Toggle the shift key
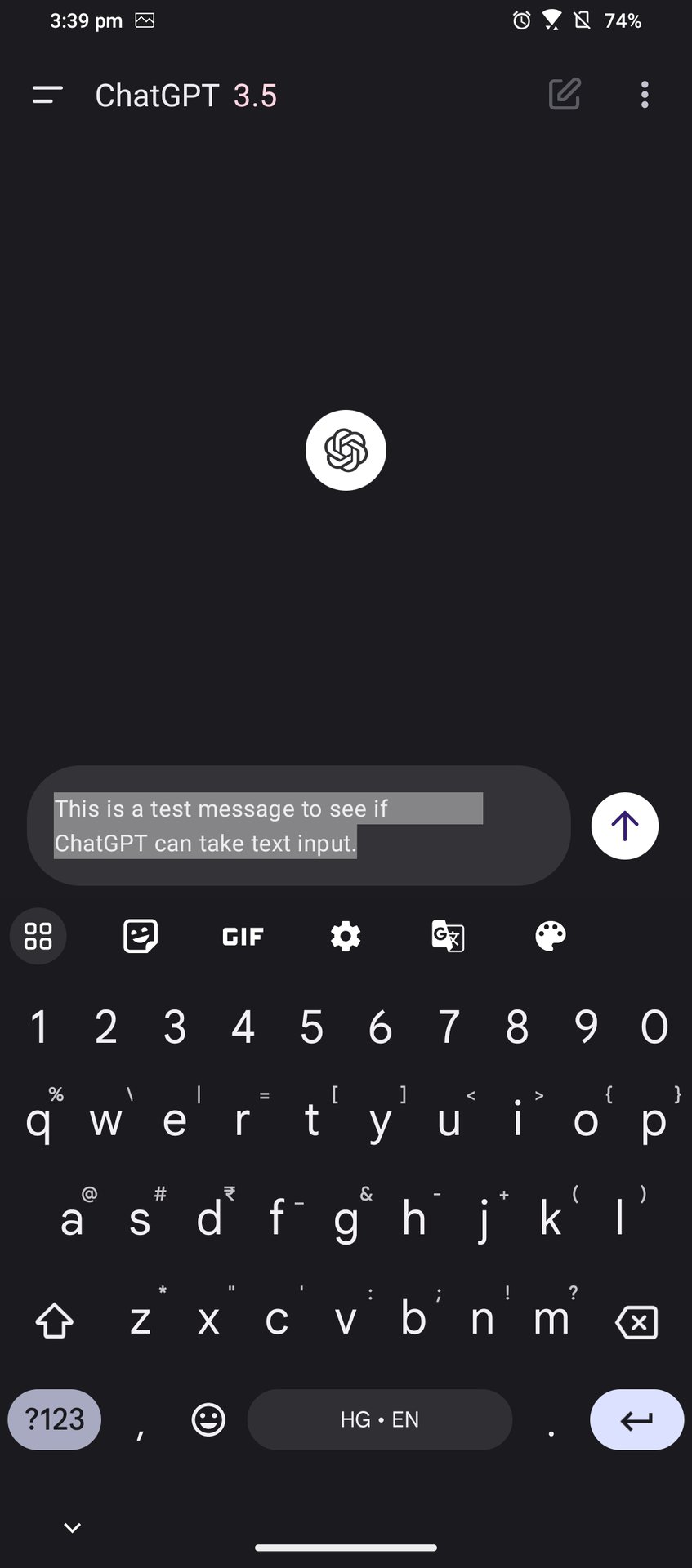This screenshot has width=692, height=1568. (x=55, y=1321)
